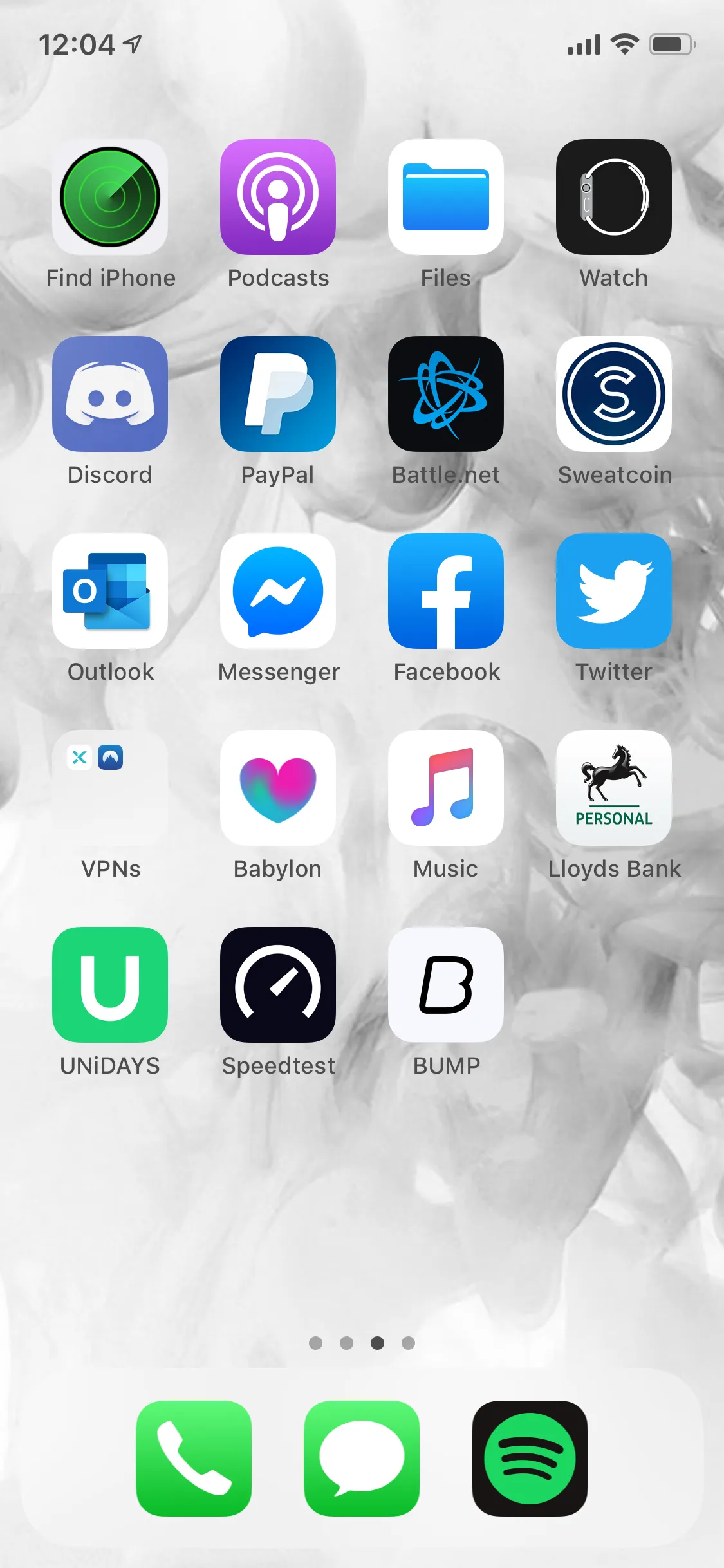Open the Files app
The height and width of the screenshot is (1568, 724).
tap(446, 197)
